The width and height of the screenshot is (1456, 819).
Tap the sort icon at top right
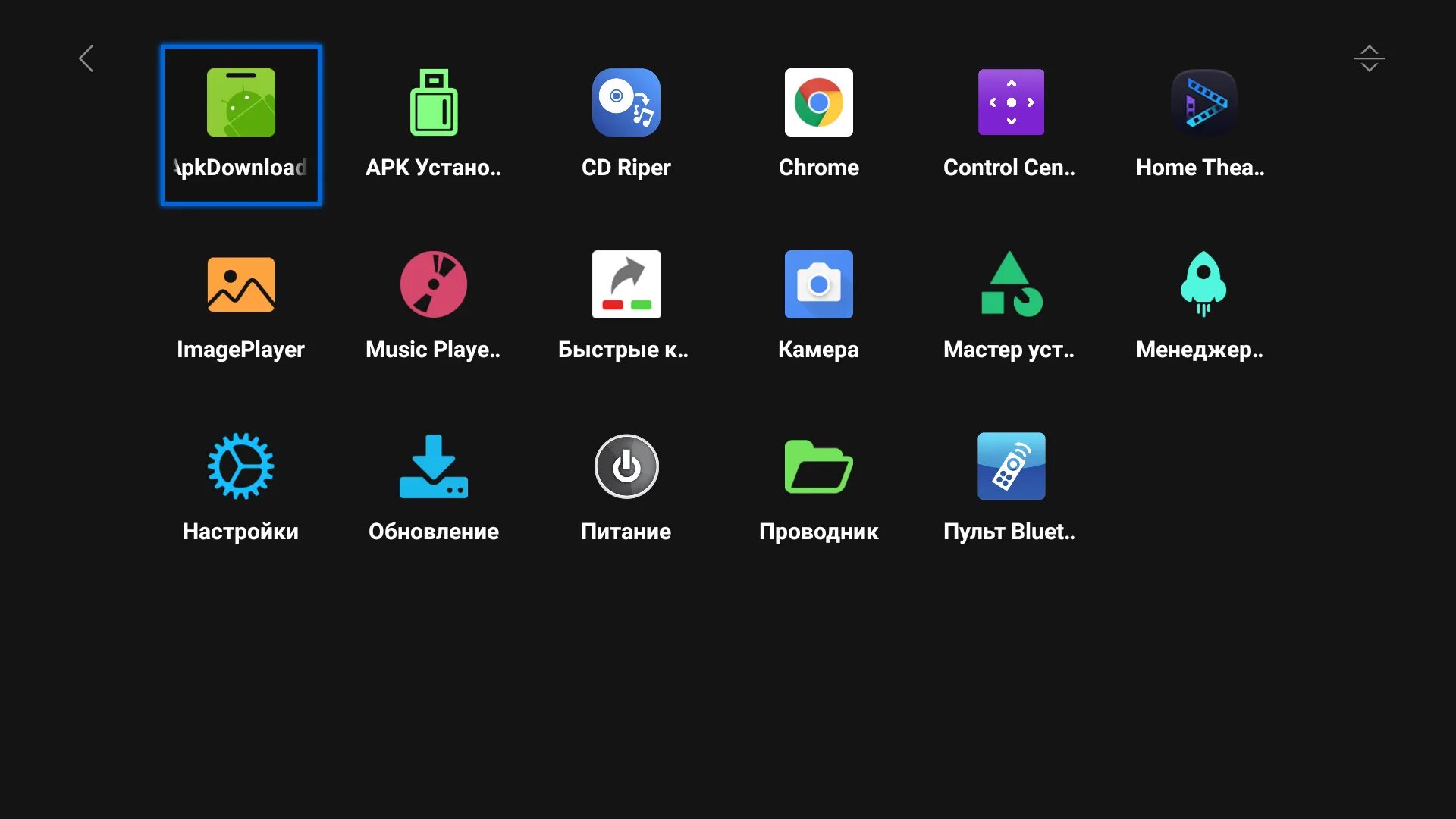click(1369, 58)
